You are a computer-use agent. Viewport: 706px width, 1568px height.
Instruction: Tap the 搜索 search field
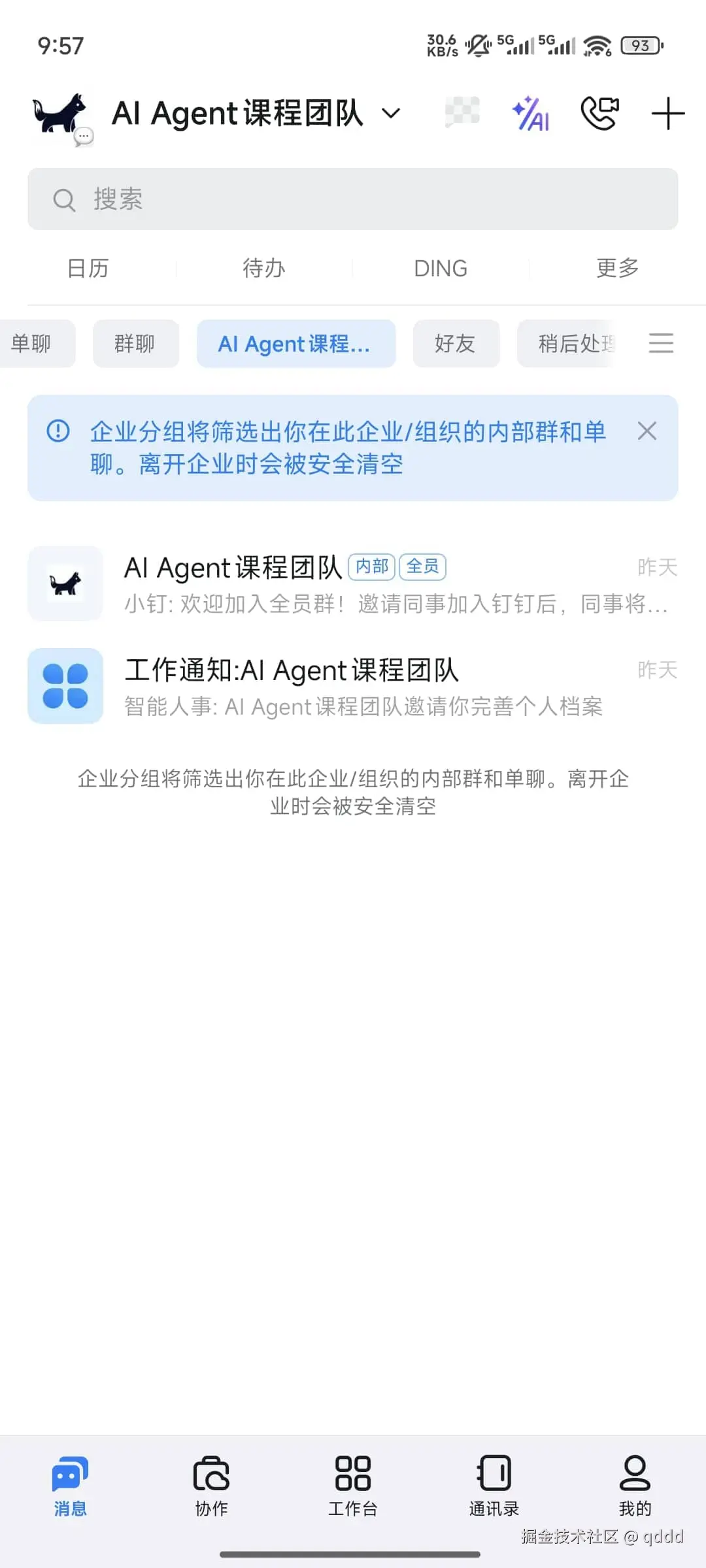[x=353, y=199]
